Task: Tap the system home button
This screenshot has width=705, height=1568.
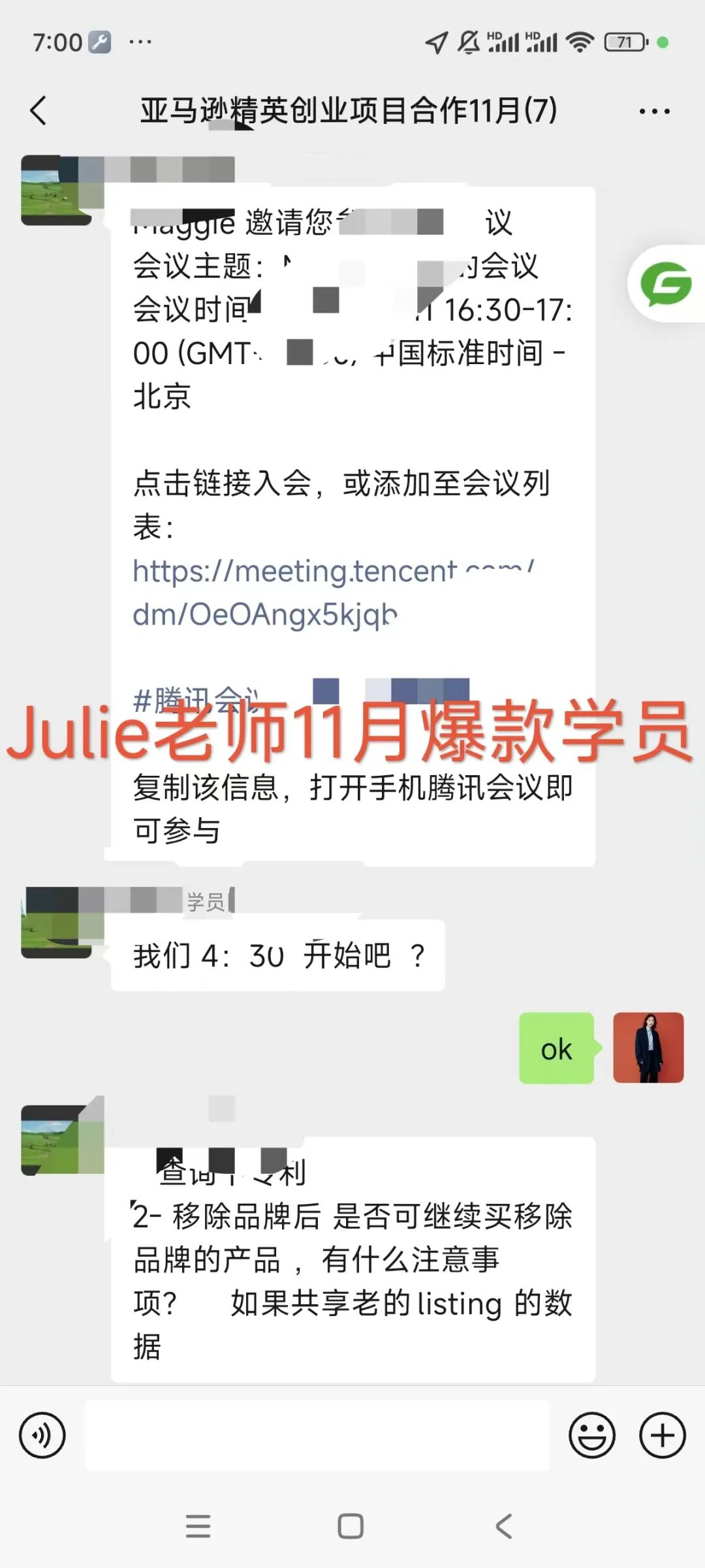Action: [351, 1526]
